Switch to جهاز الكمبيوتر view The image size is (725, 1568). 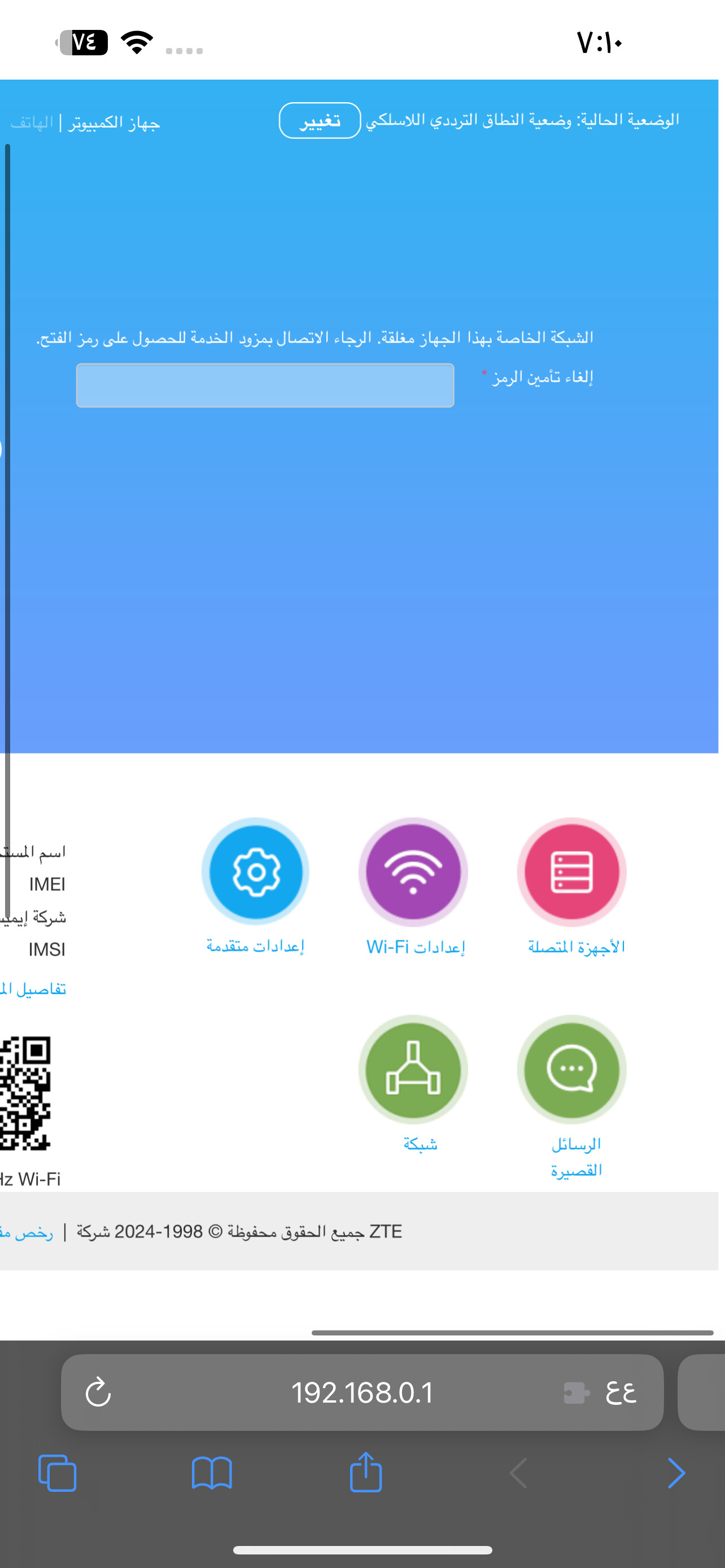click(x=114, y=123)
